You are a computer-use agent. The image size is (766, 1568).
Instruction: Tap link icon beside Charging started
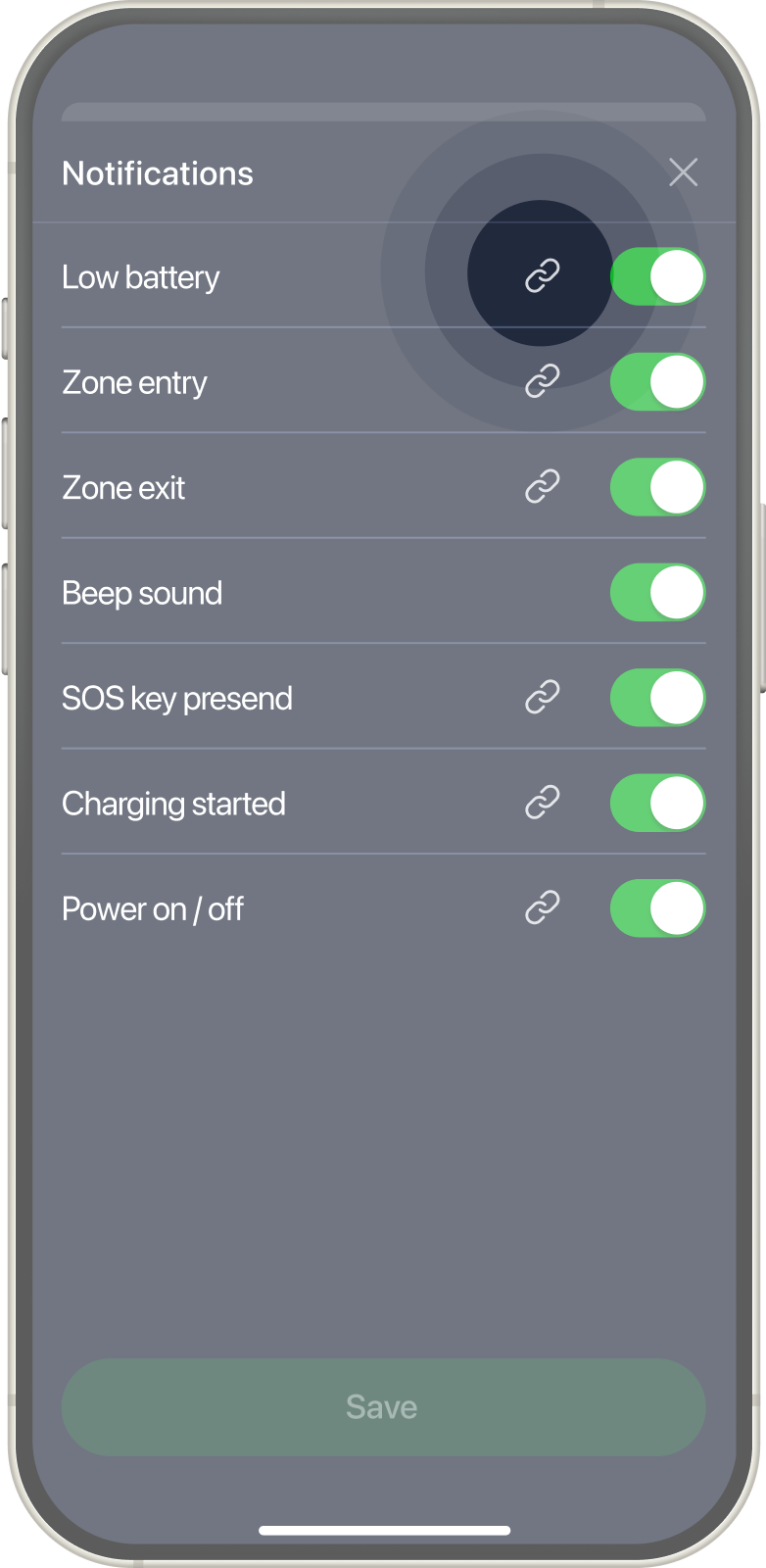542,803
